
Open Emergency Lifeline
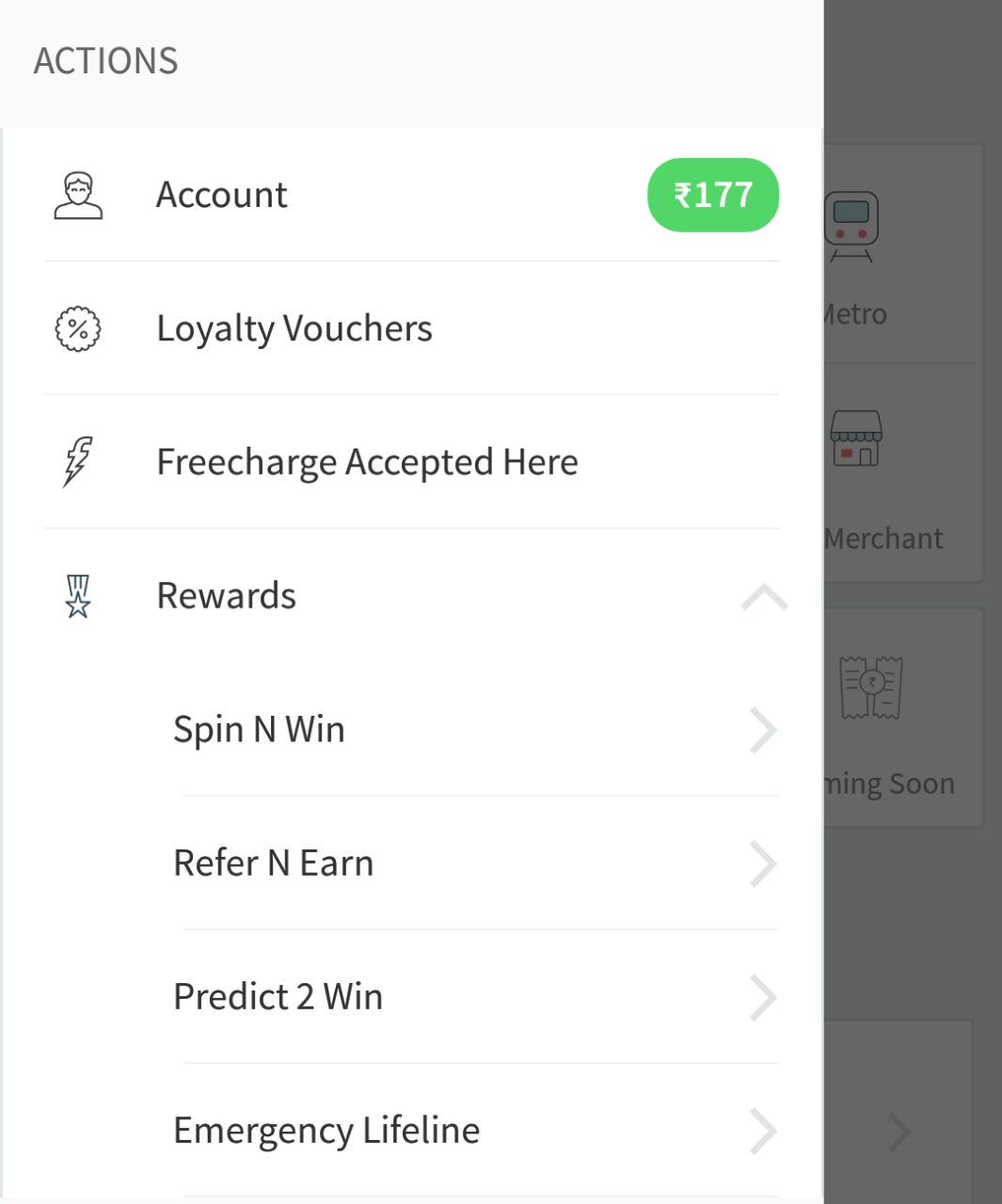pyautogui.click(x=326, y=1131)
